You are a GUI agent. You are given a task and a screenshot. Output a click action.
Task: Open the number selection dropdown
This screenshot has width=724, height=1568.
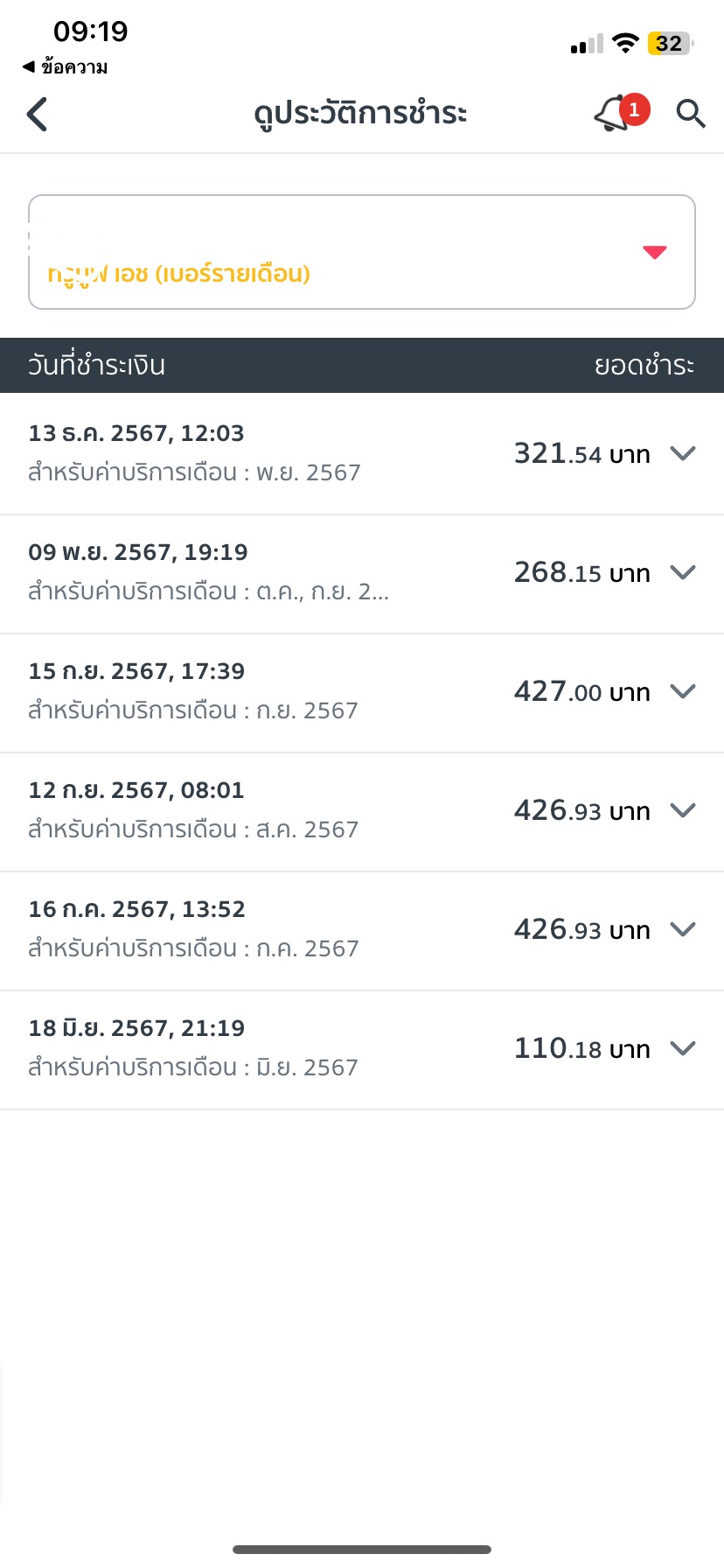point(362,252)
